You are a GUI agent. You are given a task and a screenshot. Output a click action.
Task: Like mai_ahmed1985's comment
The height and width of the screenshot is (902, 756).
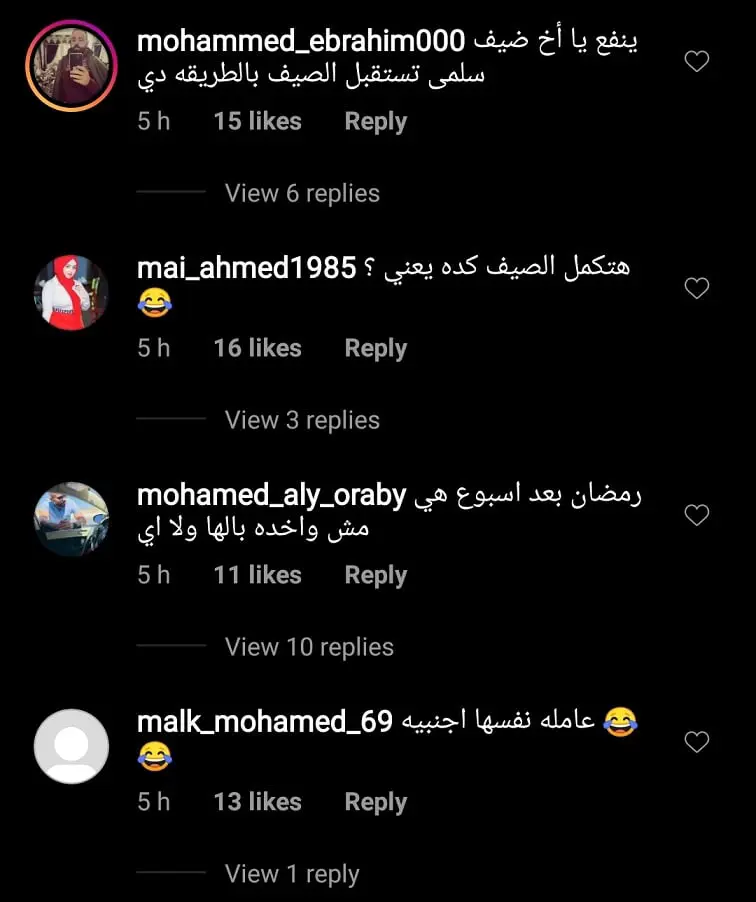(x=696, y=288)
